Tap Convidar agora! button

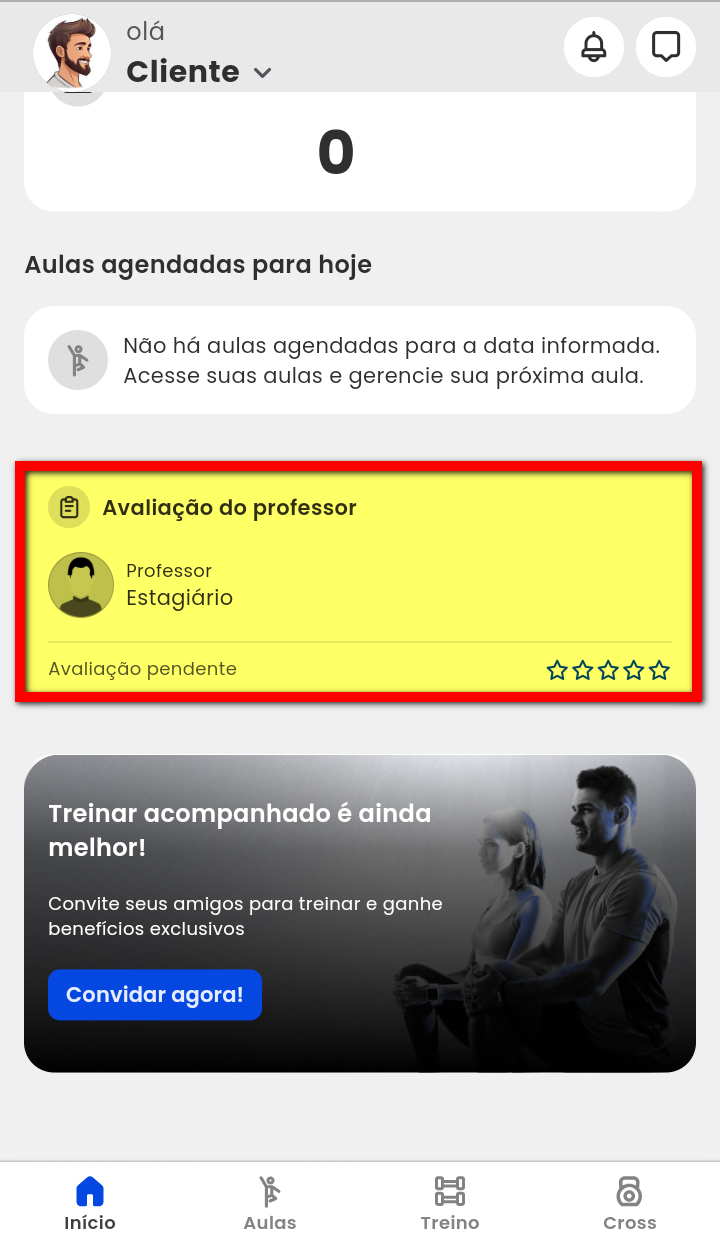(x=155, y=995)
